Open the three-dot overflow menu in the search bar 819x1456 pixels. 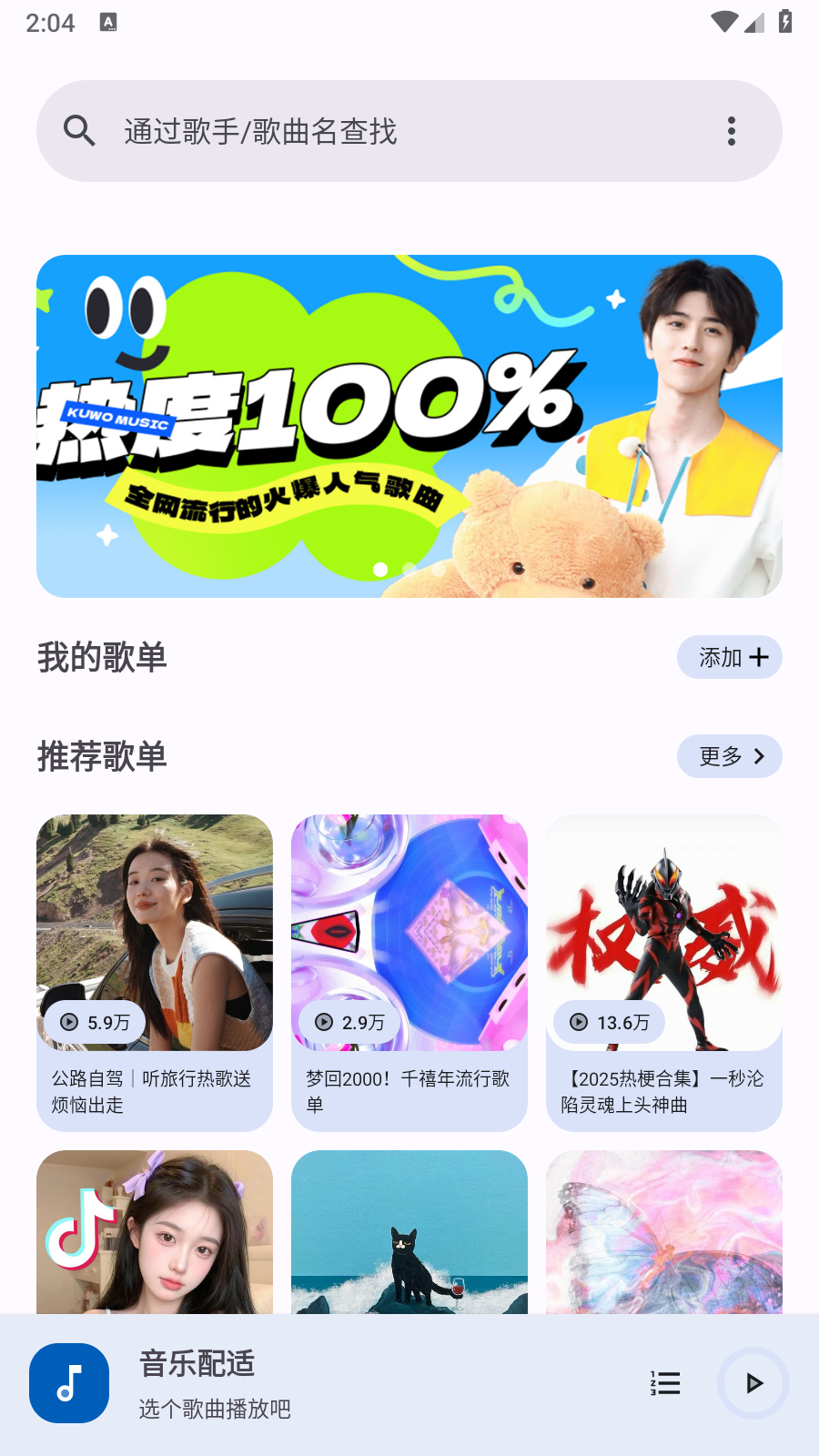(730, 131)
